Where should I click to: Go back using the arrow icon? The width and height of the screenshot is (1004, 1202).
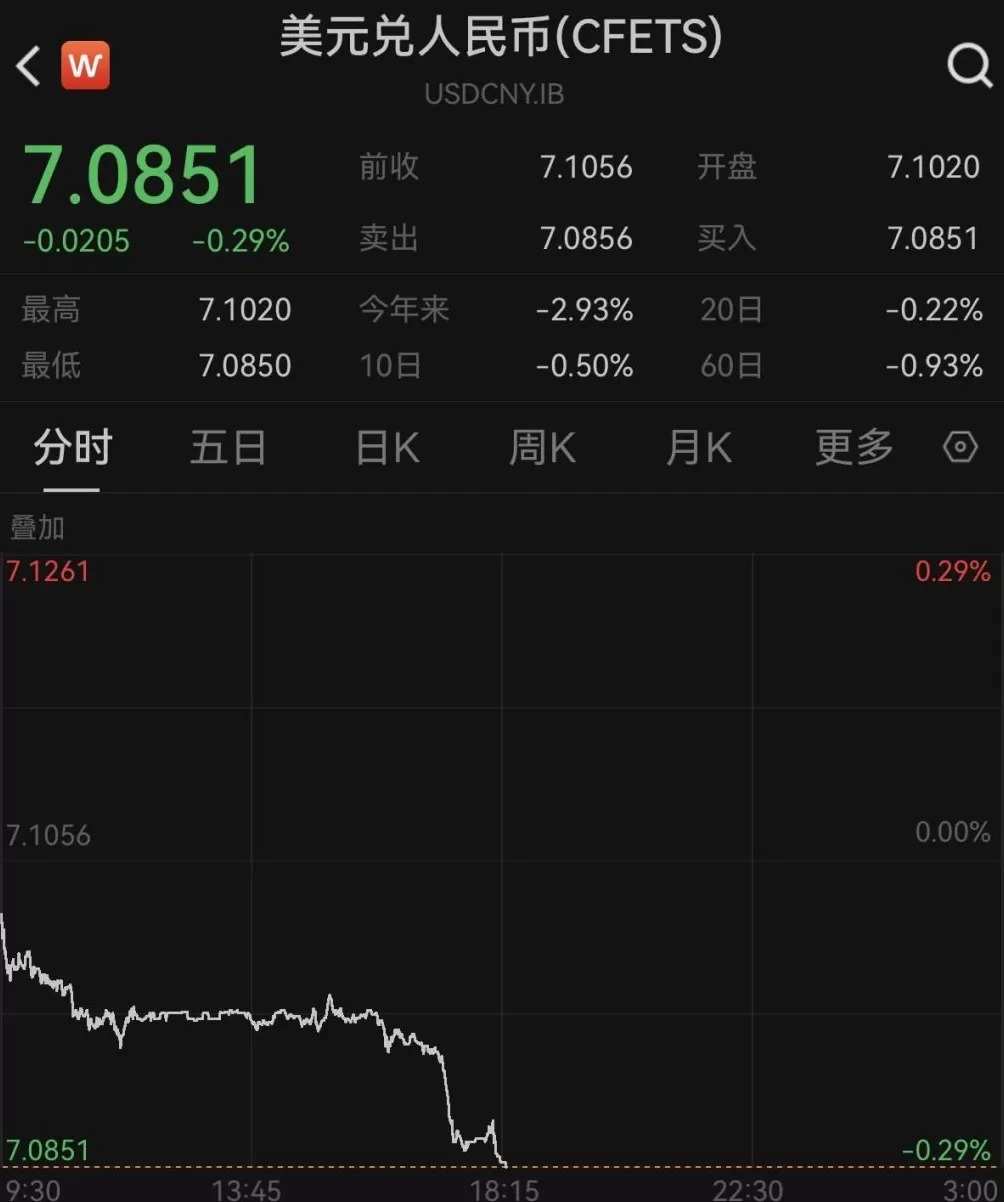[x=28, y=66]
